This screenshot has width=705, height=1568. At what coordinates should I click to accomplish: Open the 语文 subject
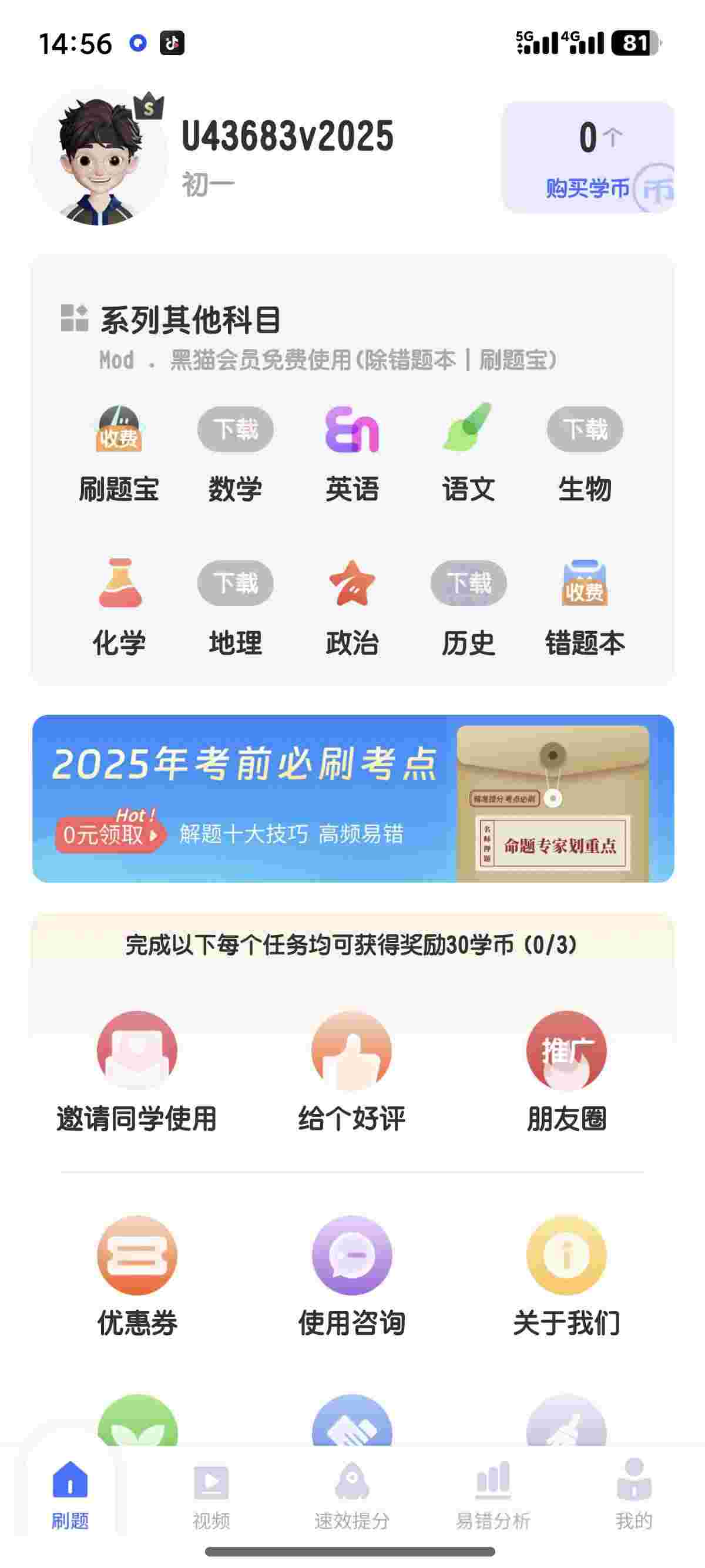coord(468,453)
